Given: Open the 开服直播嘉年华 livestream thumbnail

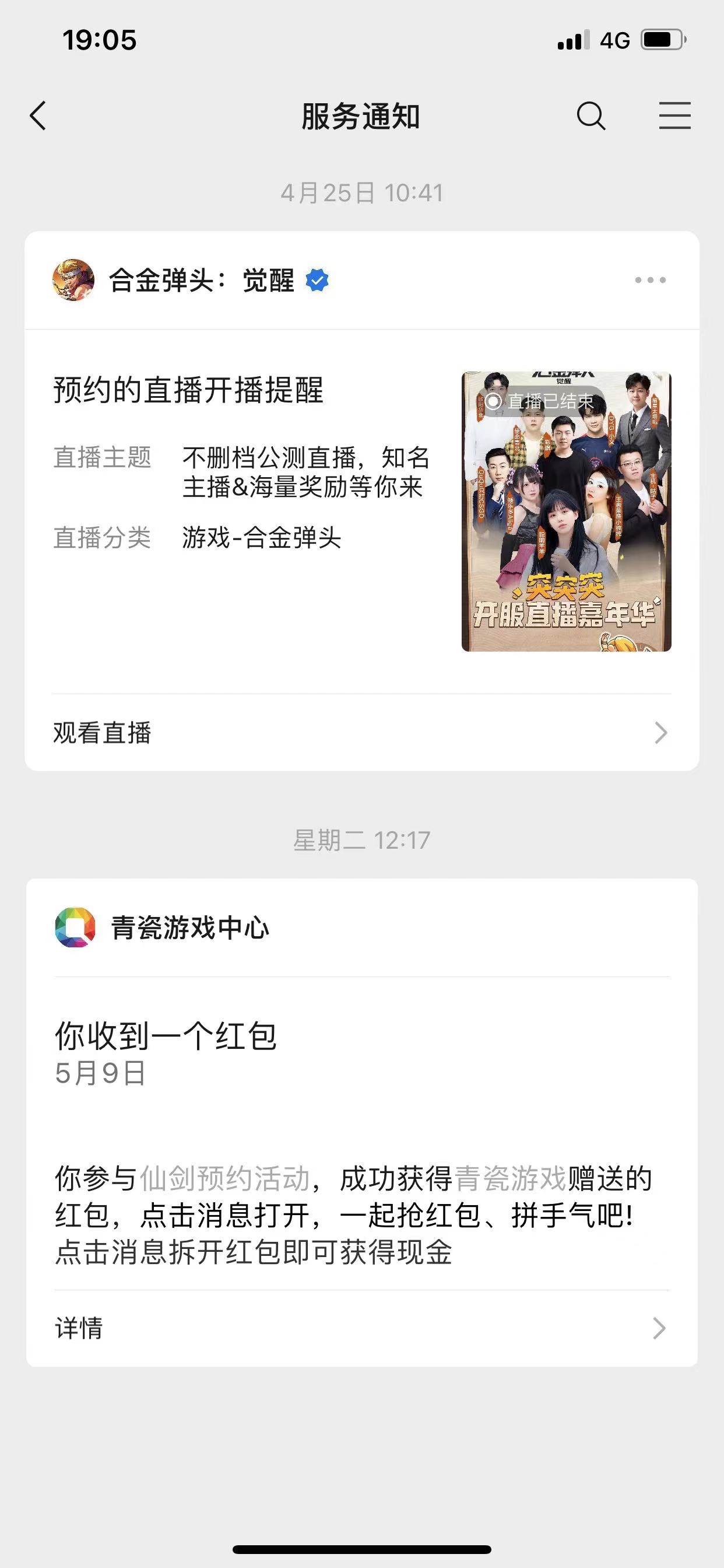Looking at the screenshot, I should pos(566,512).
